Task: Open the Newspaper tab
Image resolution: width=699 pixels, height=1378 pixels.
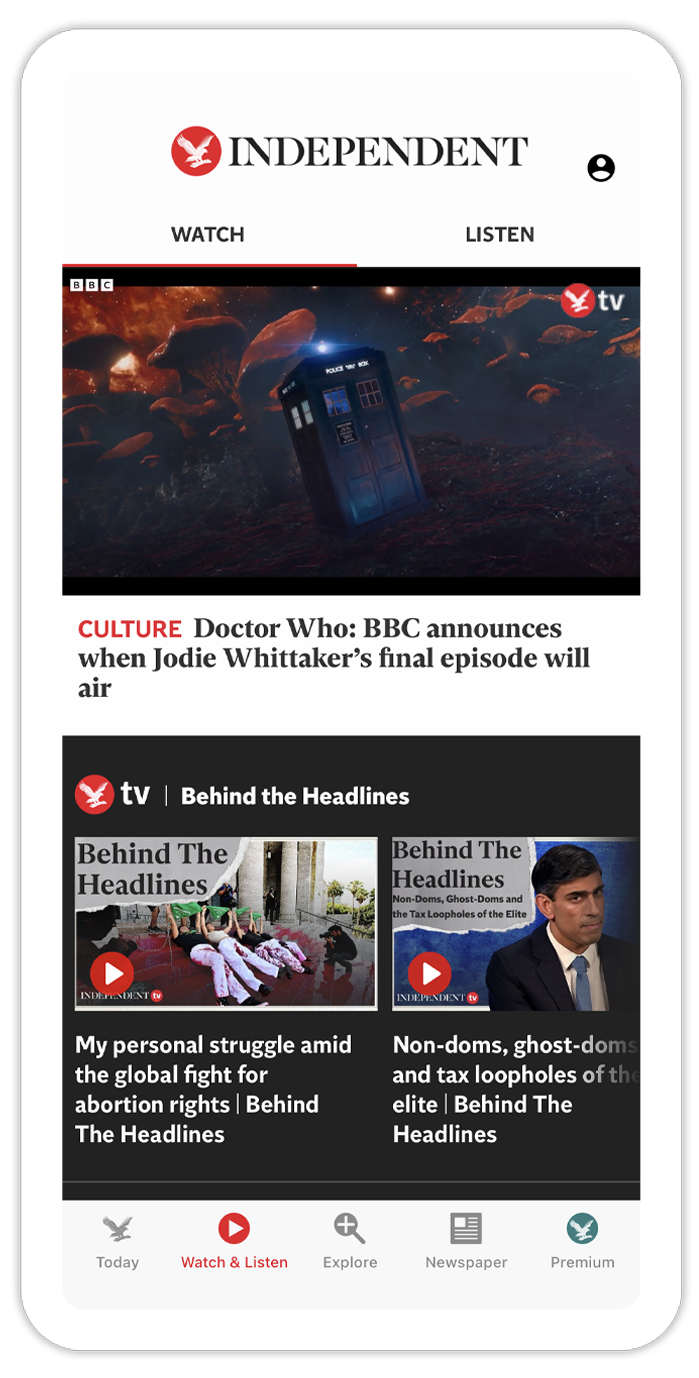Action: click(466, 1241)
